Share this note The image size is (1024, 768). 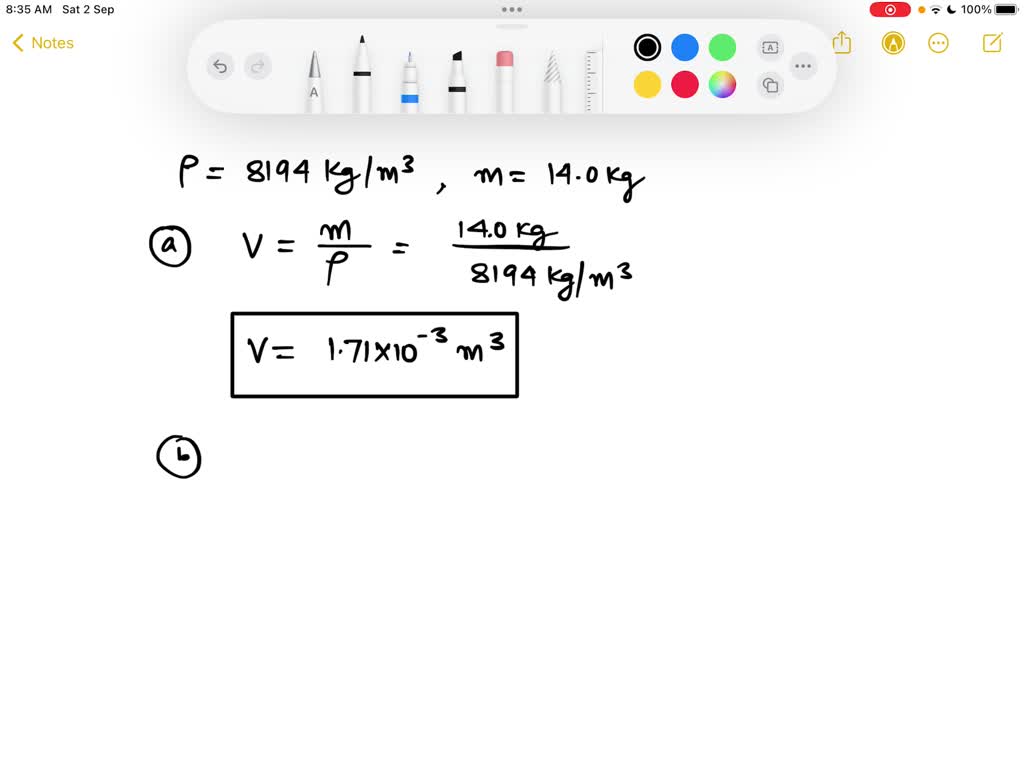tap(842, 43)
